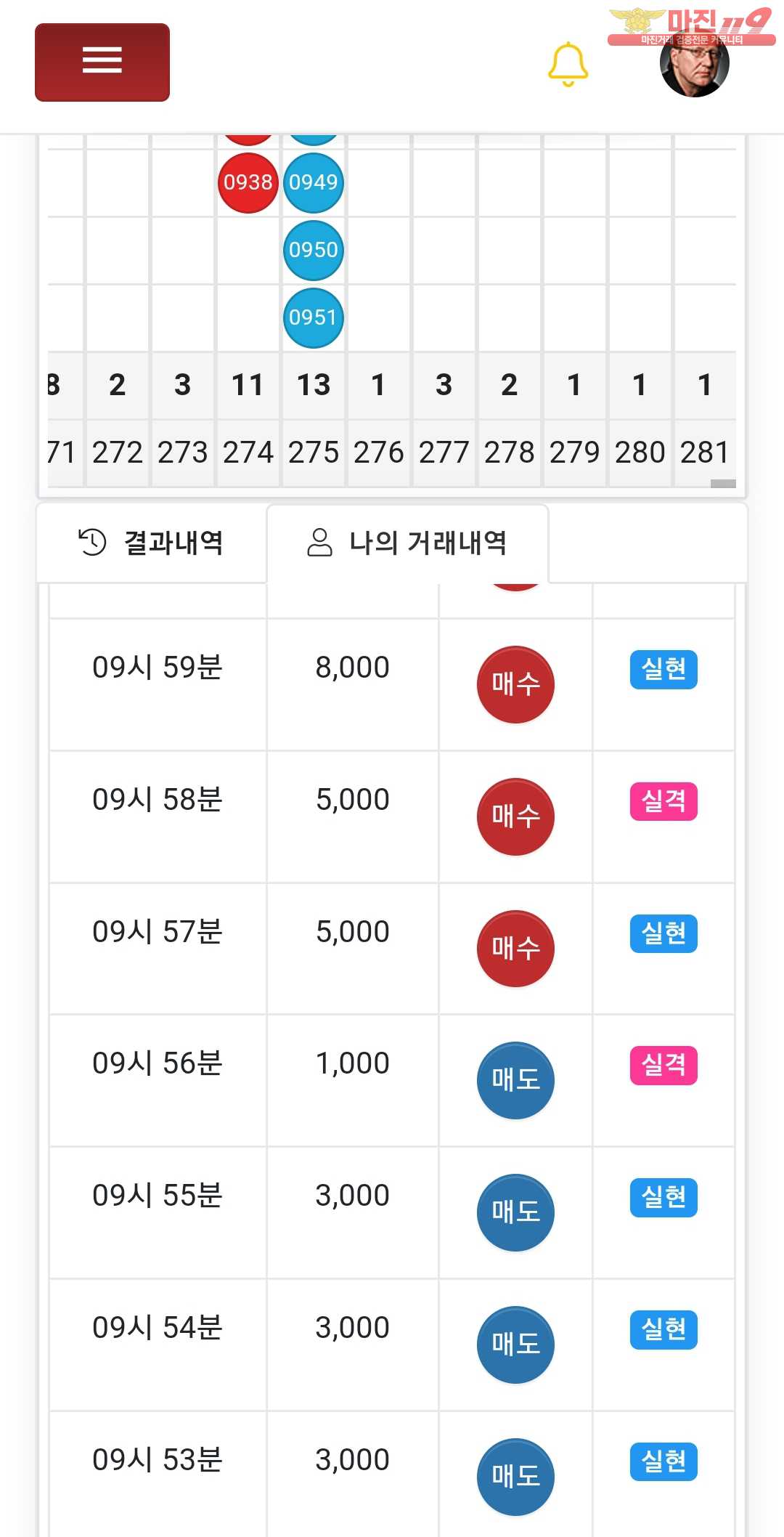Switch to the 결과내역 tab
The image size is (784, 1537).
(151, 543)
